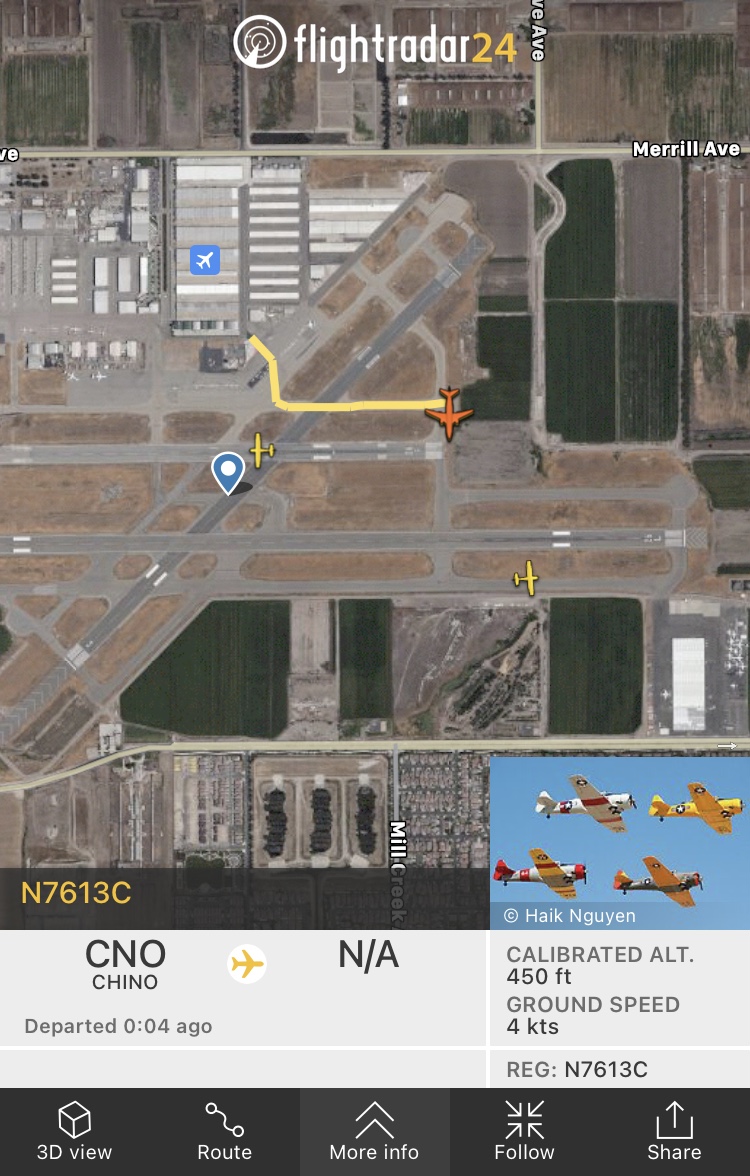Show the flight route
Viewport: 750px width, 1176px height.
[x=224, y=1132]
